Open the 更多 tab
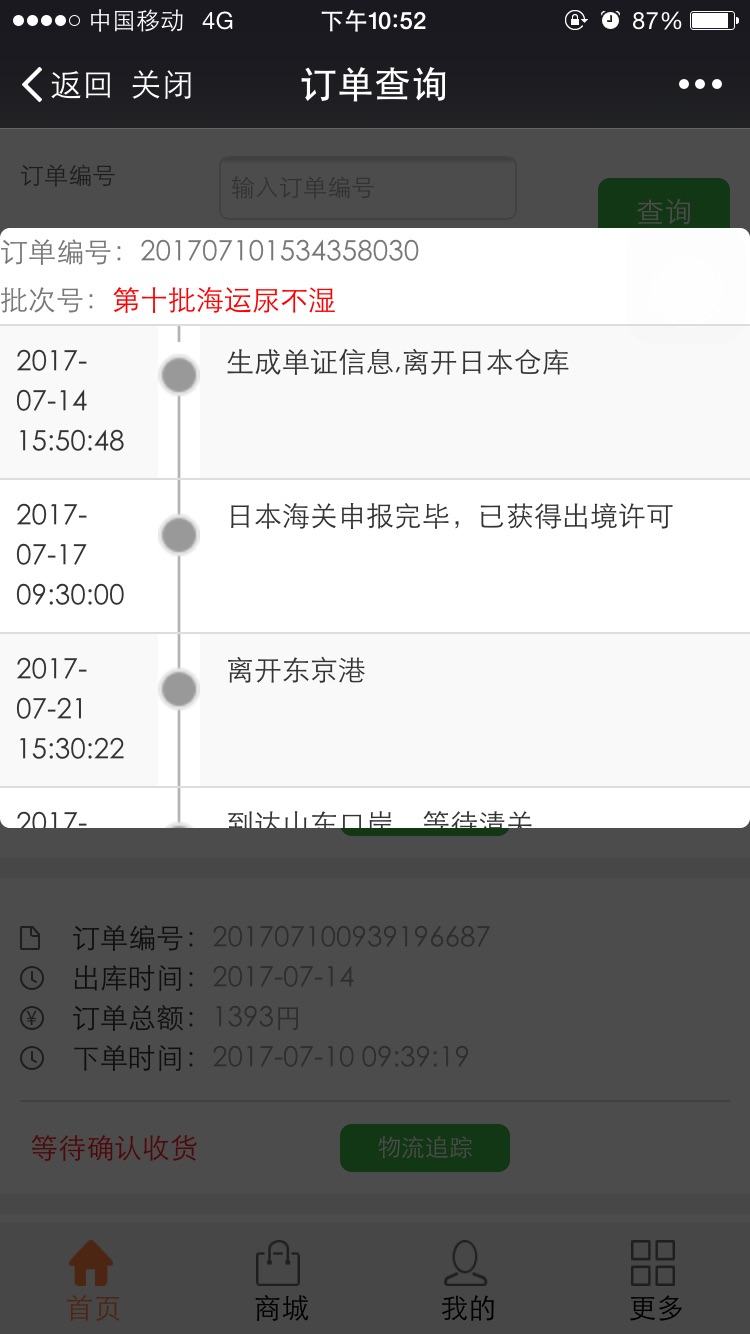The image size is (750, 1334). coord(655,1280)
